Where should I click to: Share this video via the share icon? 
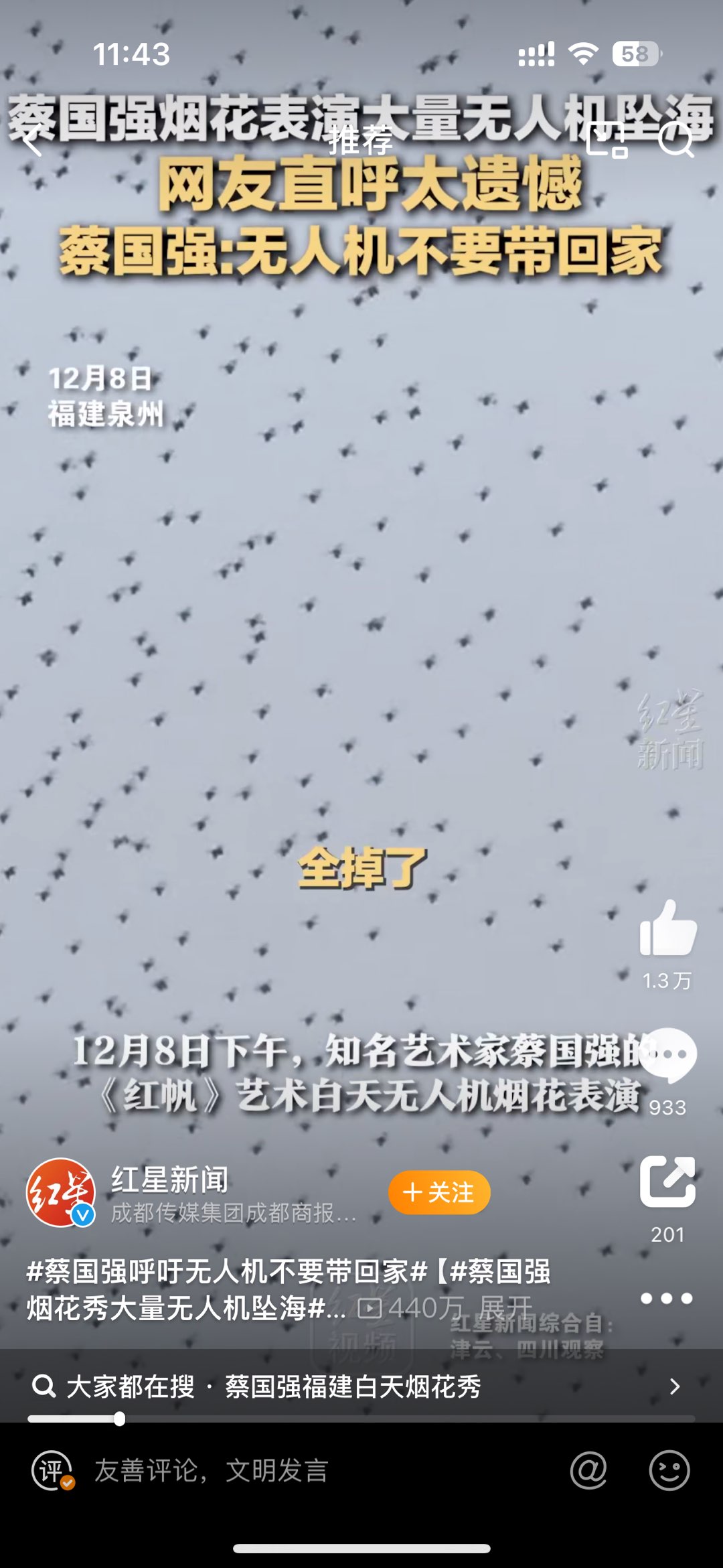point(667,1182)
